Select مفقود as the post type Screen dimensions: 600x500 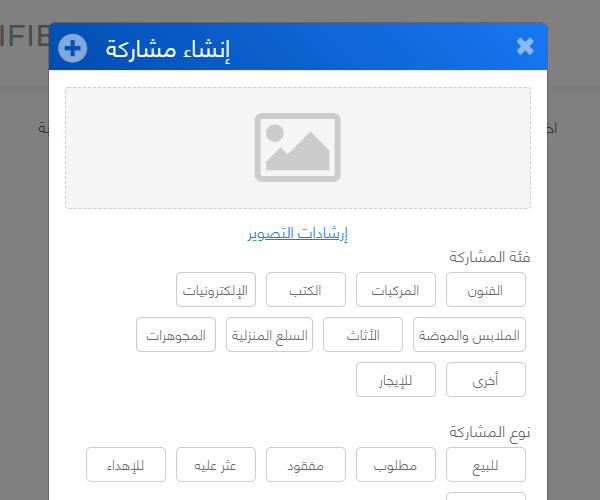(x=306, y=464)
